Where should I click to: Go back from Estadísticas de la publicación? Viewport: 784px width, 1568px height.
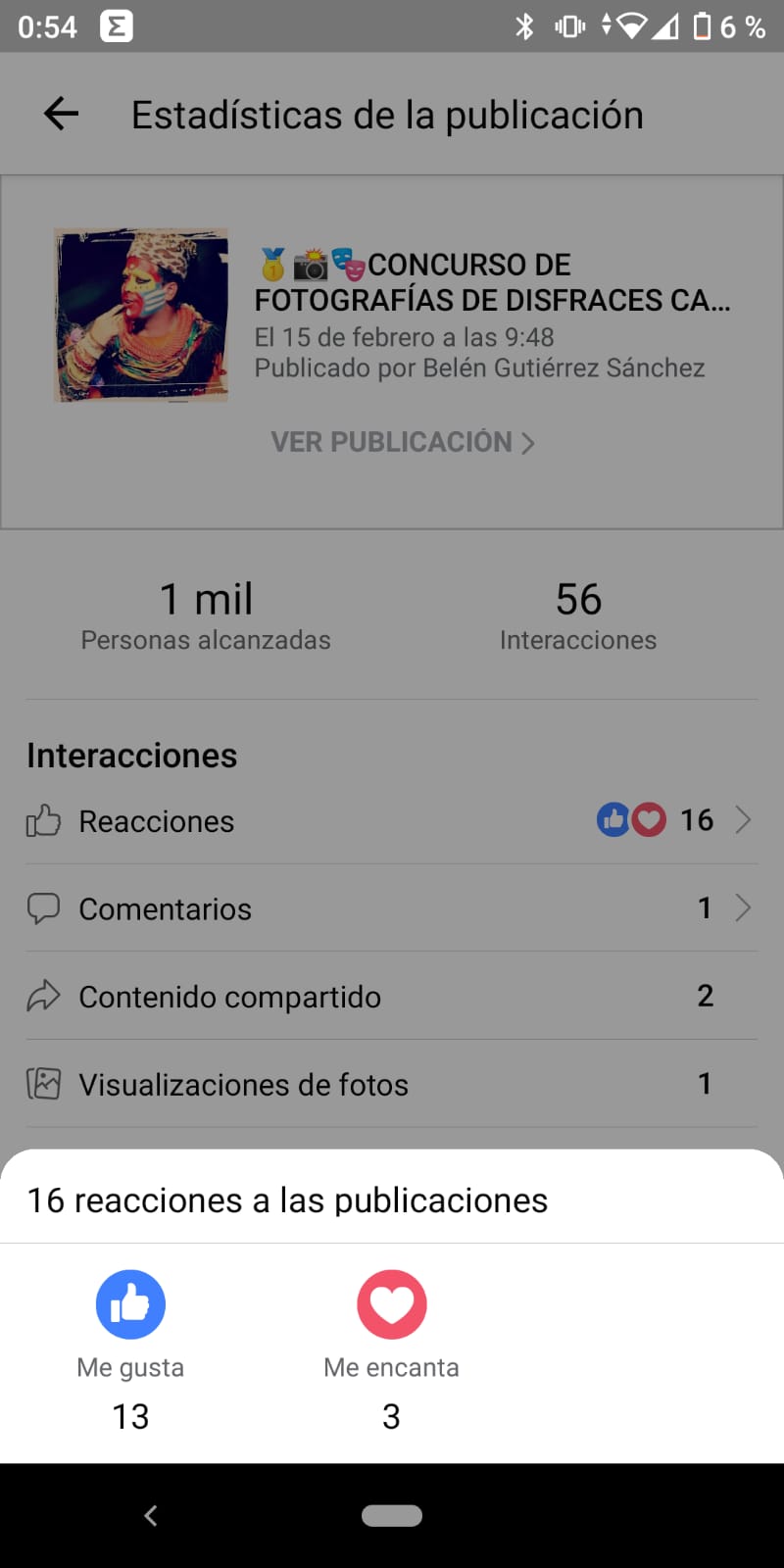[x=61, y=115]
